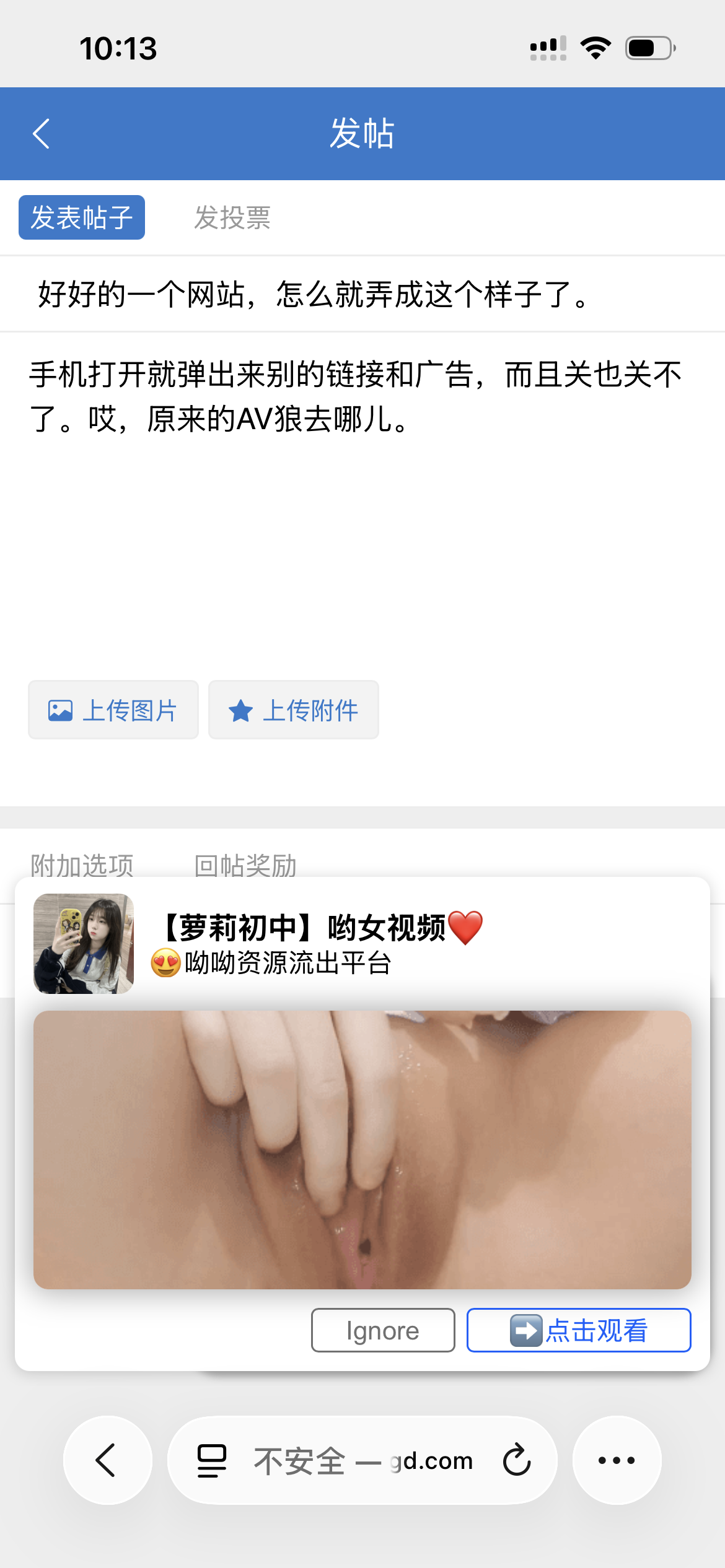Dismiss the pop-up with Ignore
The width and height of the screenshot is (725, 1568).
(383, 1330)
